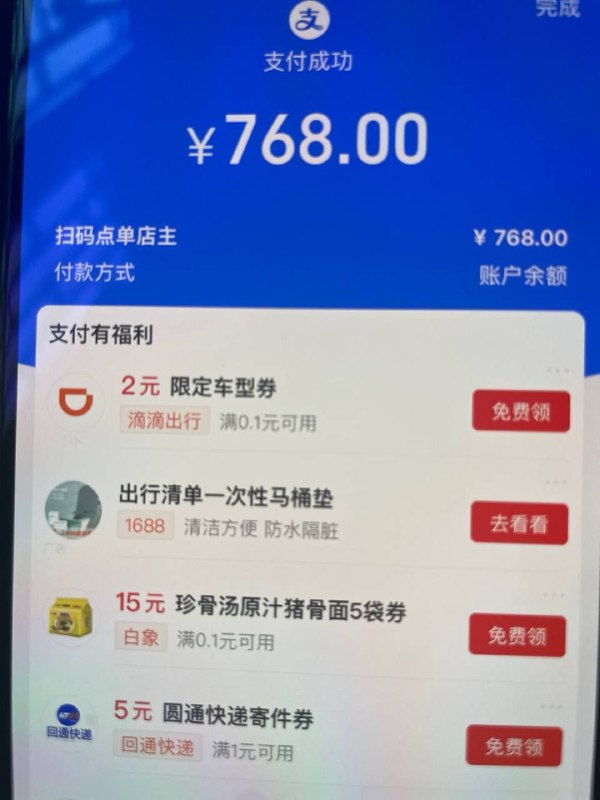Viewport: 600px width, 800px height.
Task: Claim the 5元 圆通快递 shipping coupon
Action: pos(514,745)
